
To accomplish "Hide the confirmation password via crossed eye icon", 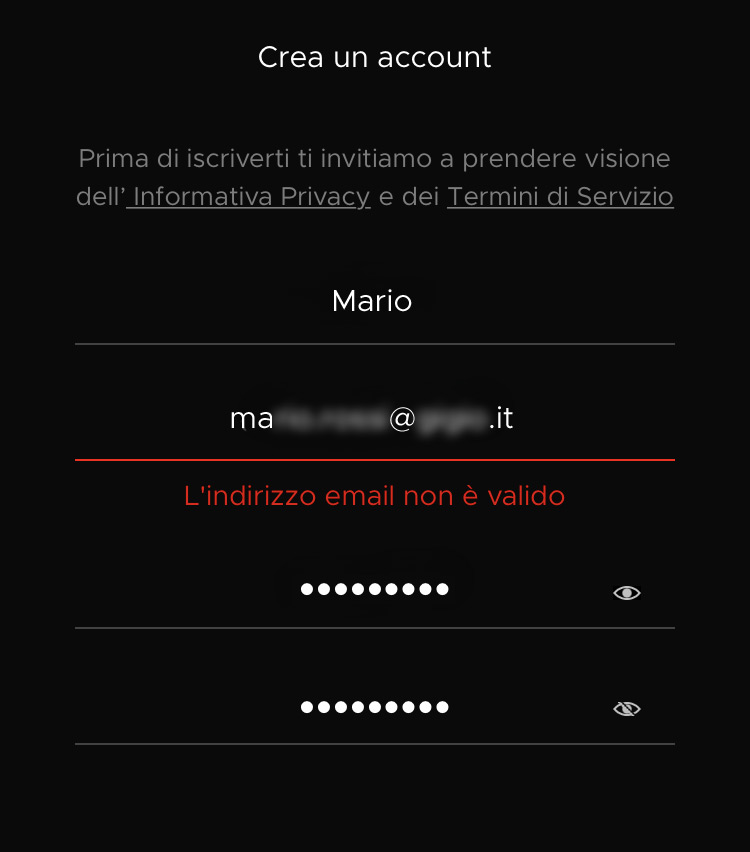I will pos(625,707).
